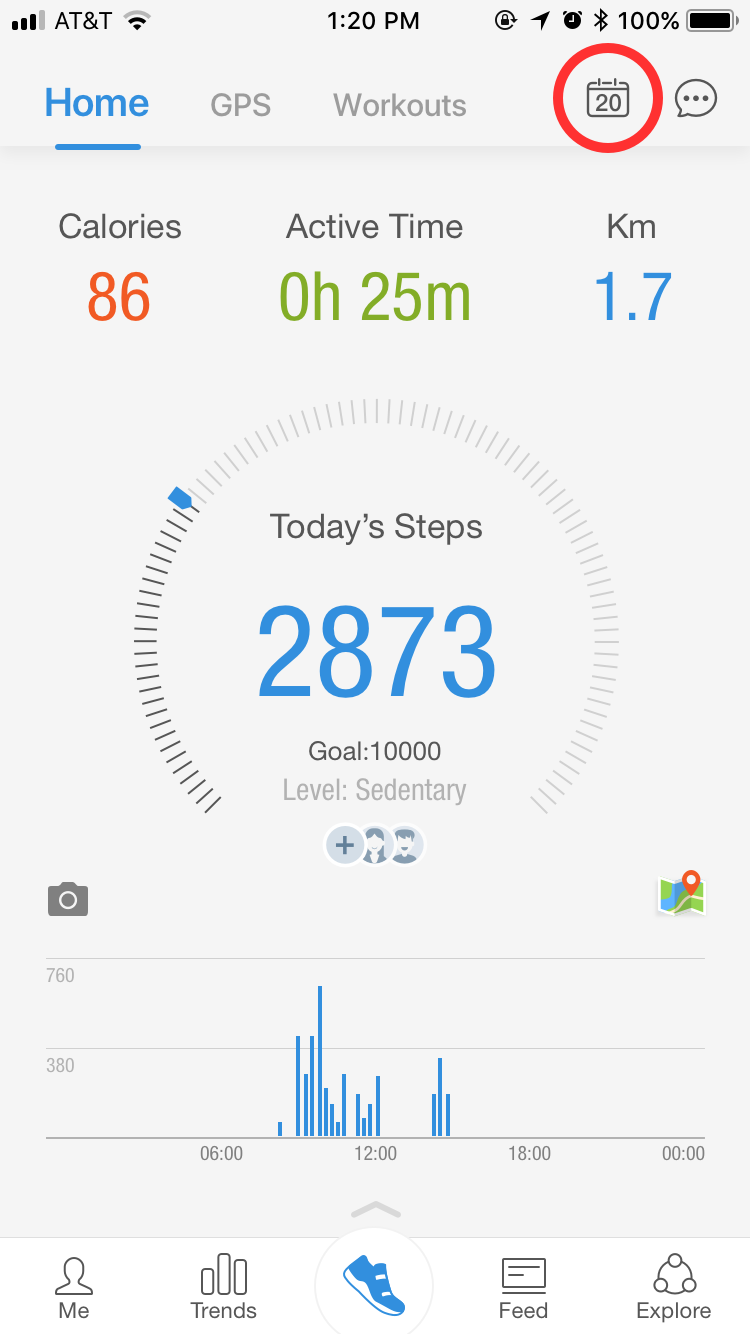The height and width of the screenshot is (1334, 750).
Task: Tap Today's Steps count to see details
Action: click(375, 650)
